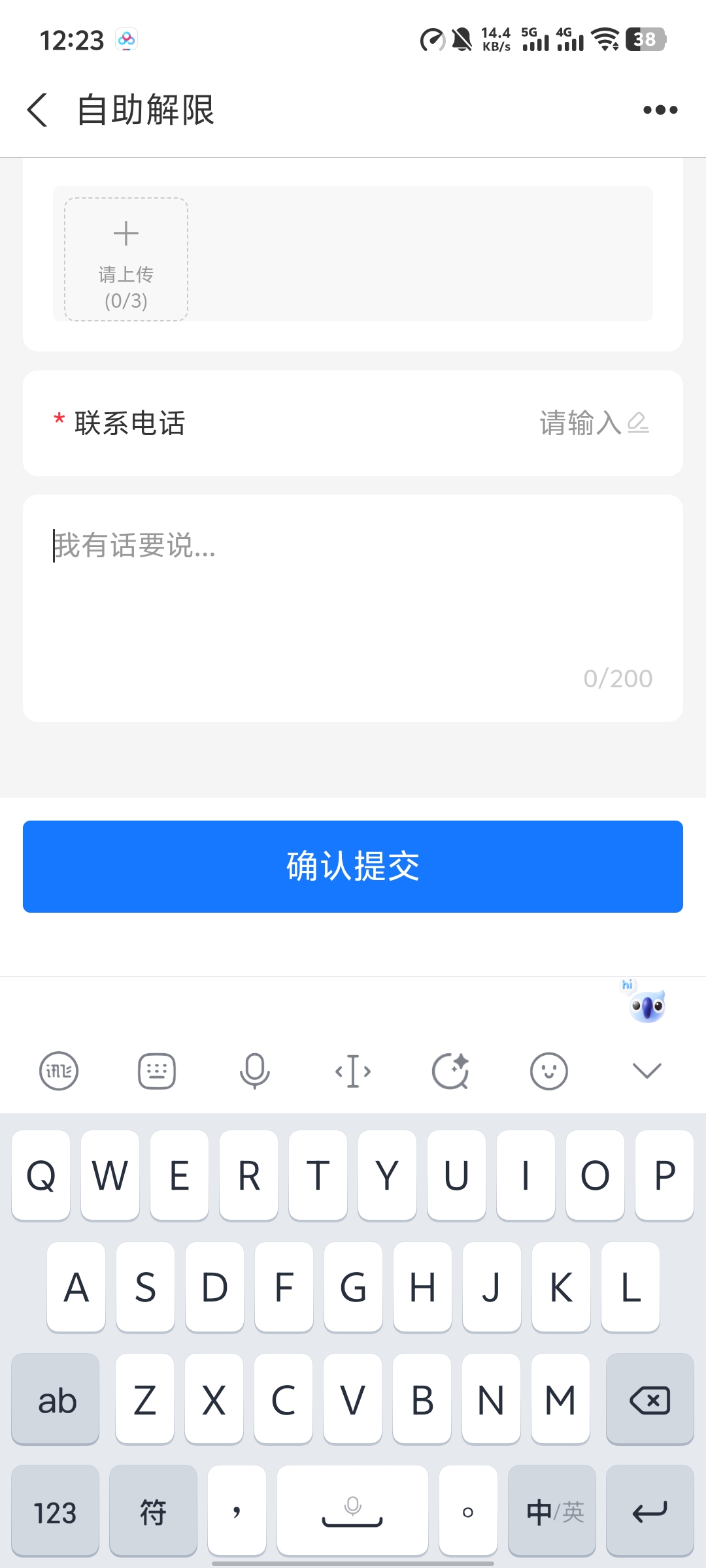
Task: Tap the 确认提交 submit button
Action: (x=352, y=866)
